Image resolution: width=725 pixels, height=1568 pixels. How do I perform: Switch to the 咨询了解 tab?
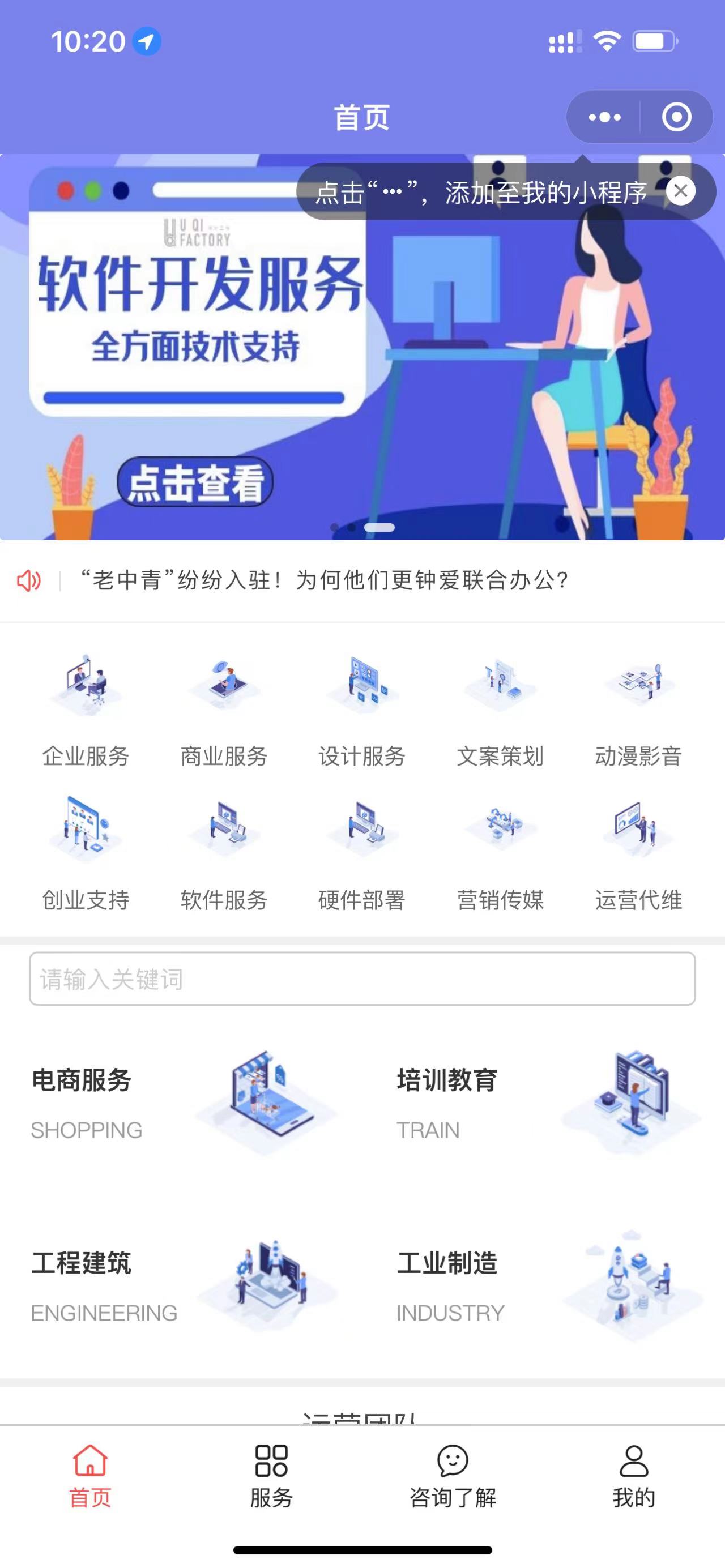pyautogui.click(x=453, y=1476)
